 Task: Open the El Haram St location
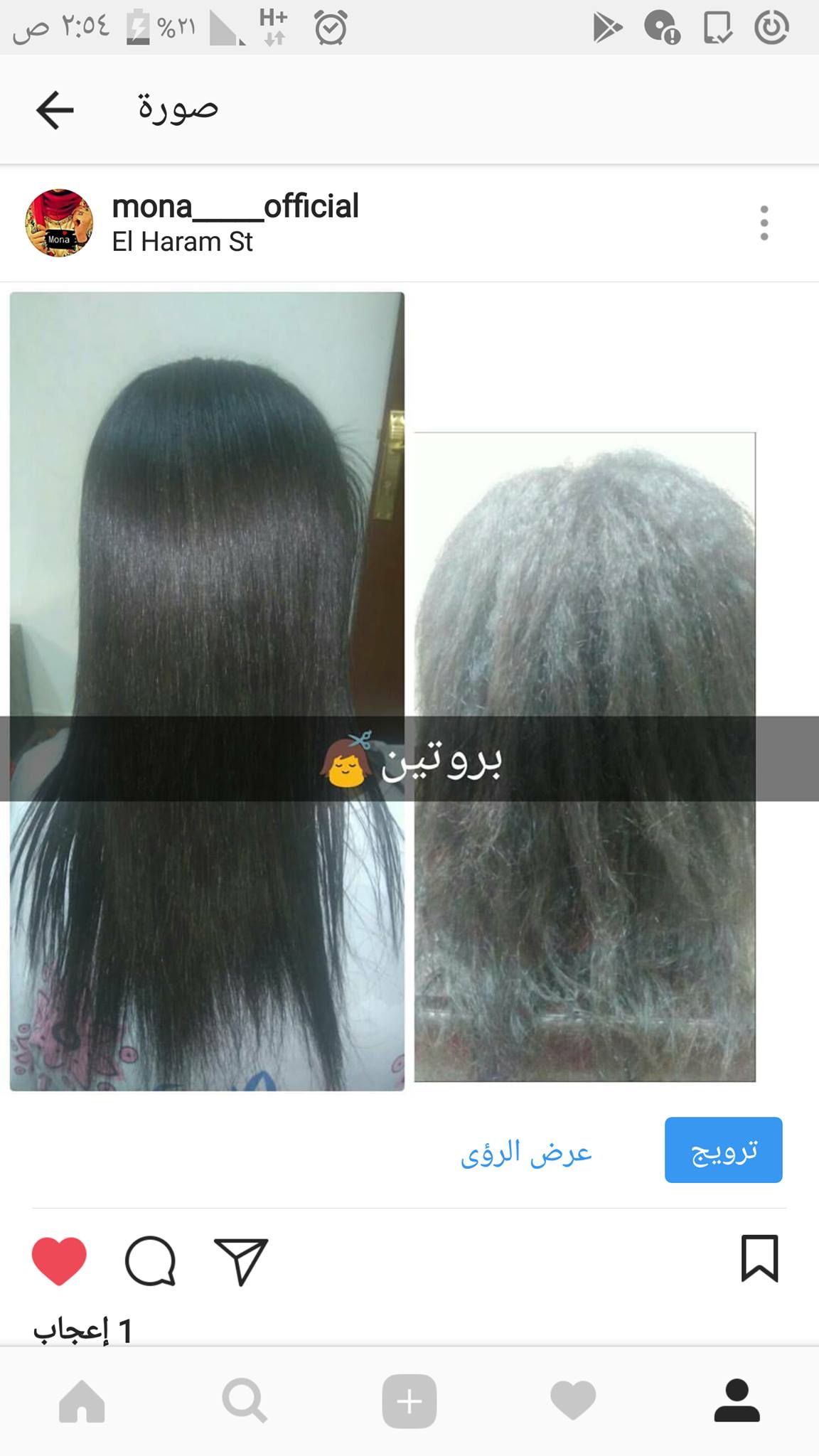182,242
